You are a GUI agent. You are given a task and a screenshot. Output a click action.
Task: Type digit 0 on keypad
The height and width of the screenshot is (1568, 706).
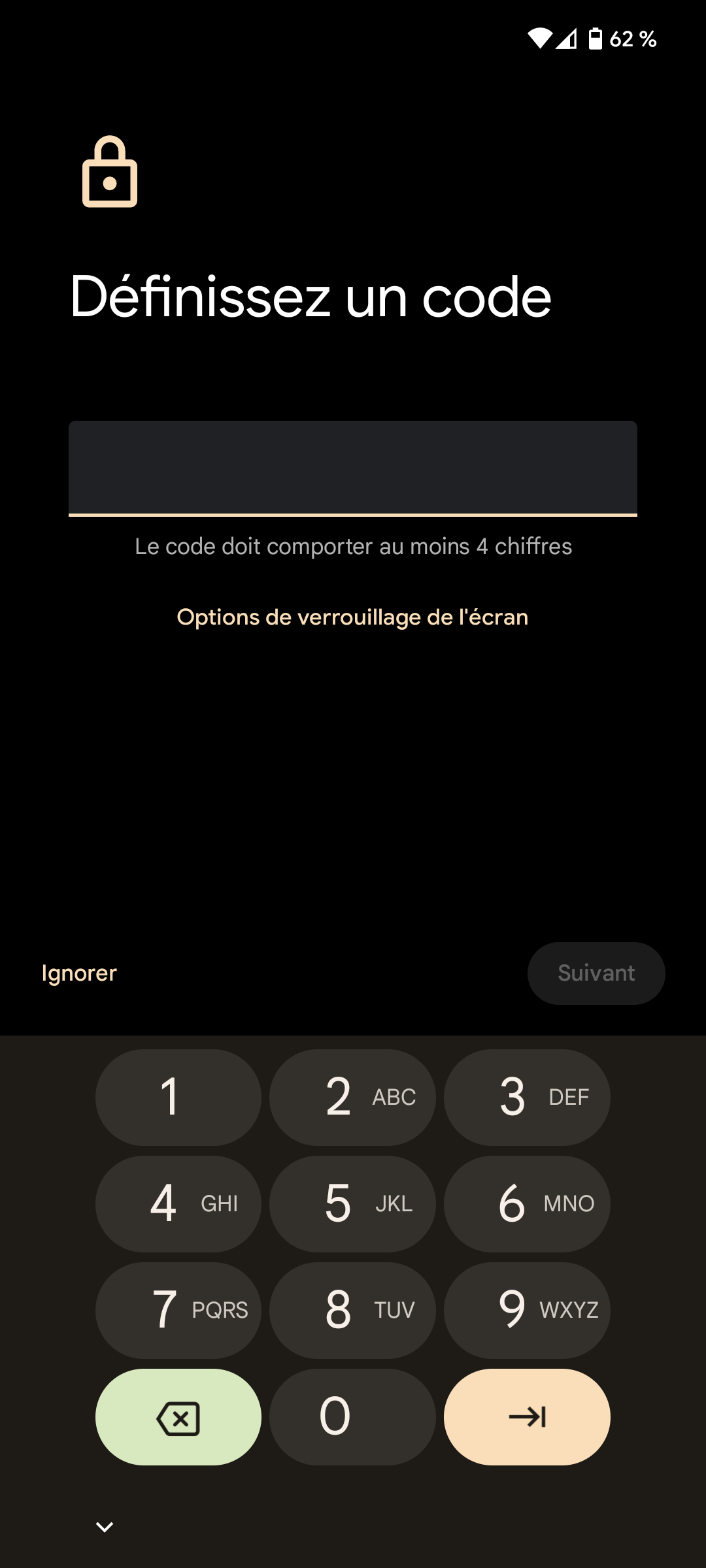tap(352, 1416)
